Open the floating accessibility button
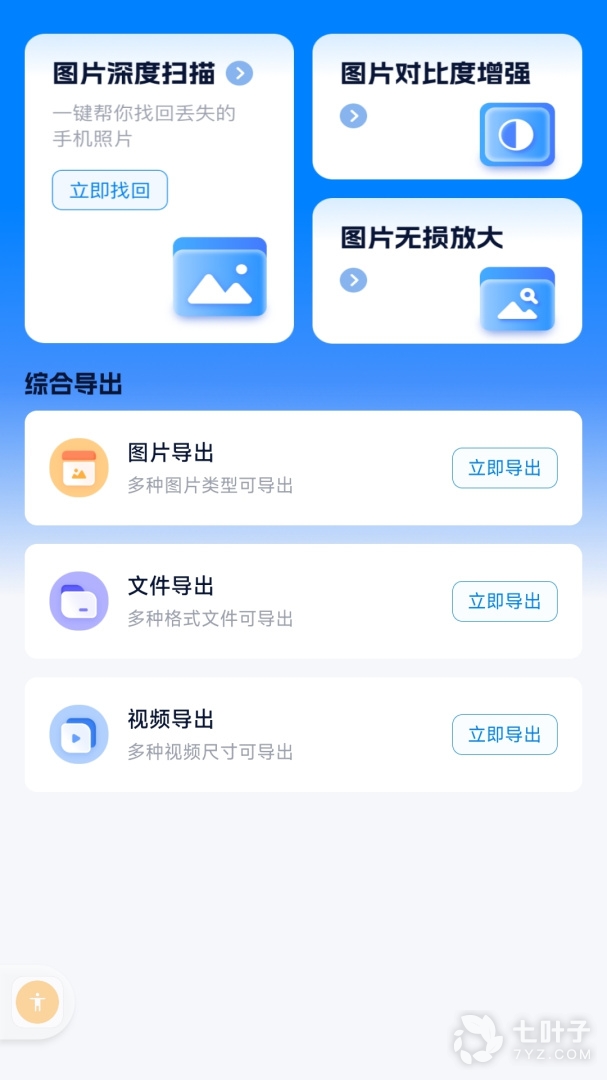 click(x=38, y=1001)
